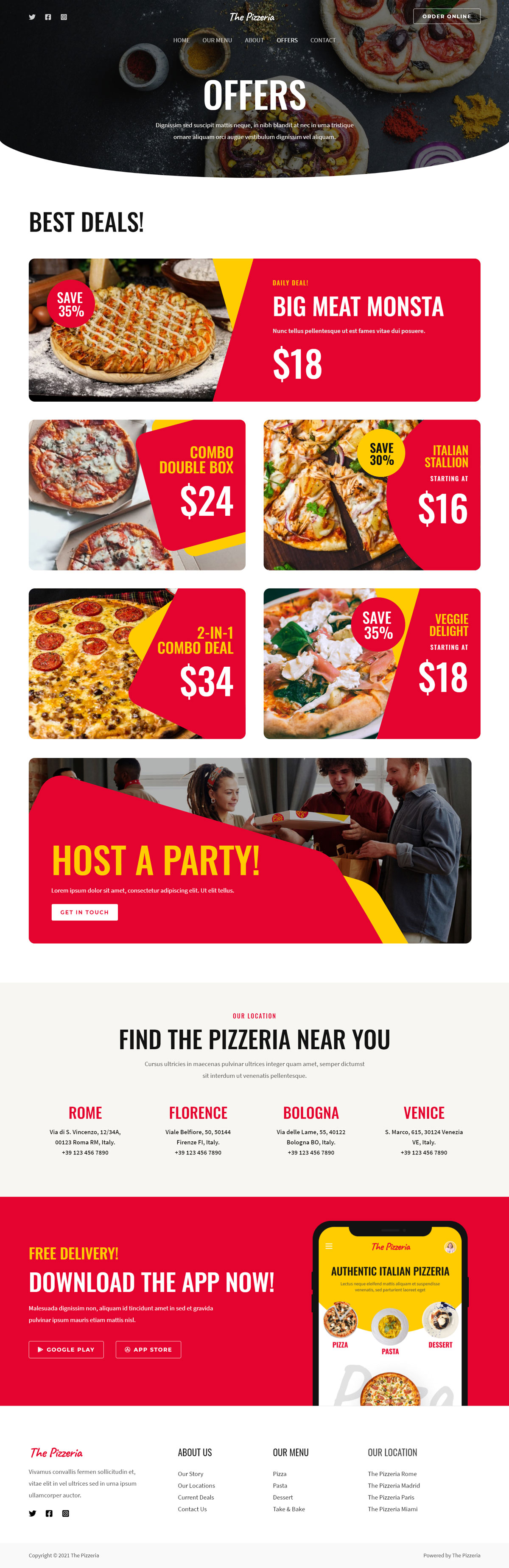The image size is (509, 1568).
Task: Visit The Pizzeria Miami location link
Action: [392, 1509]
